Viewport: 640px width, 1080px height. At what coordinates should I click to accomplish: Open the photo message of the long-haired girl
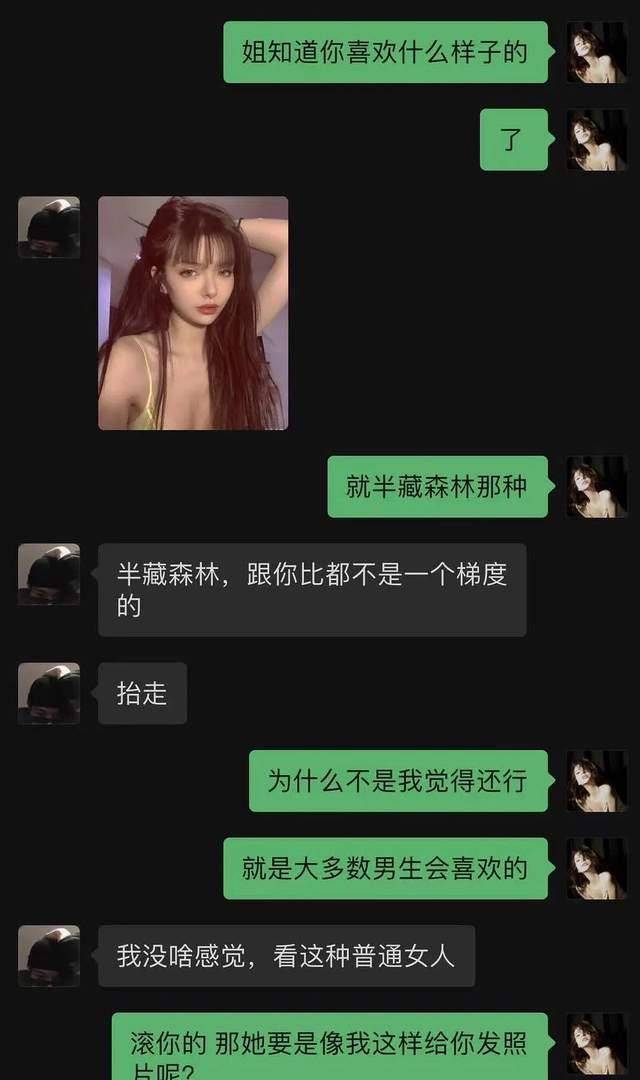tap(193, 313)
